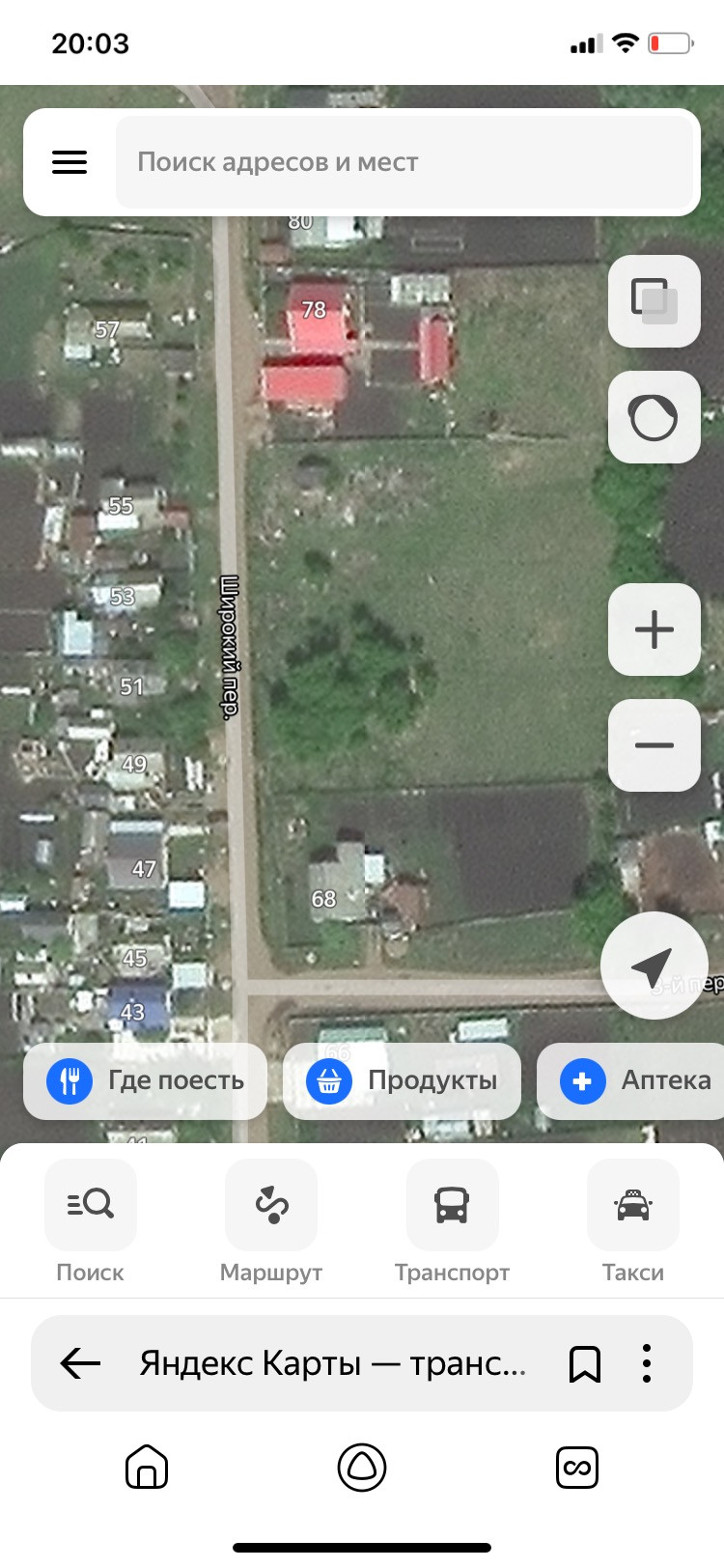Switch to the Такси tab
Image resolution: width=724 pixels, height=1568 pixels.
click(x=633, y=1220)
